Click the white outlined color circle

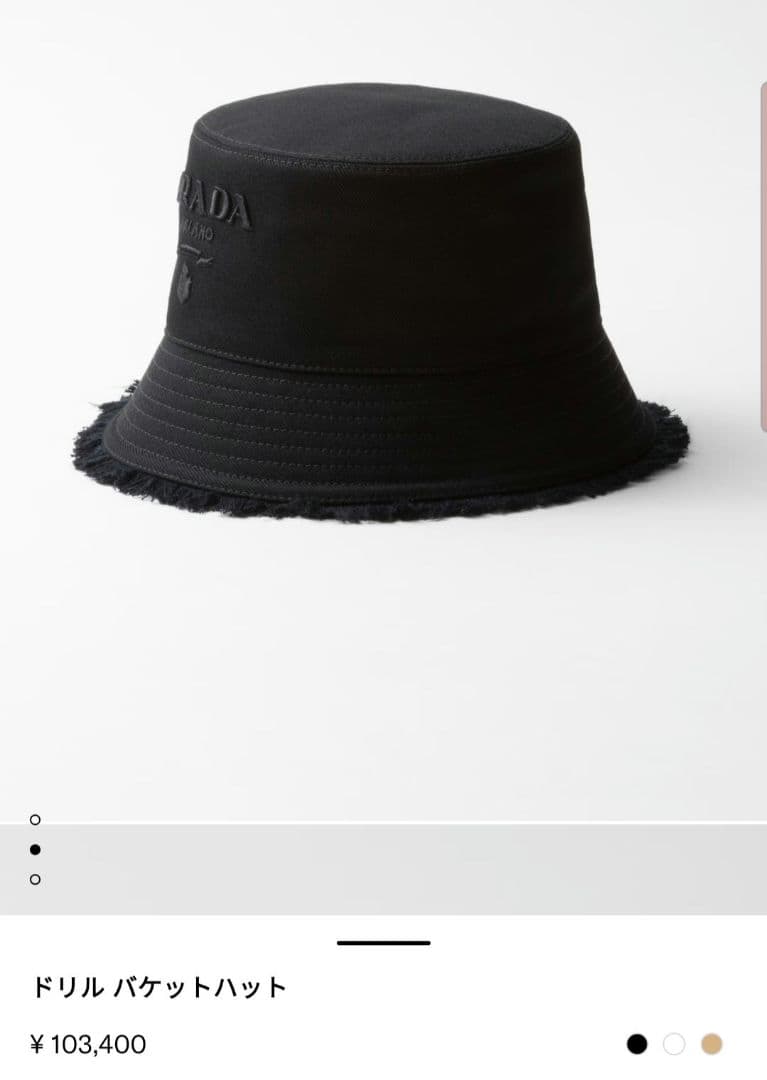(x=673, y=1043)
